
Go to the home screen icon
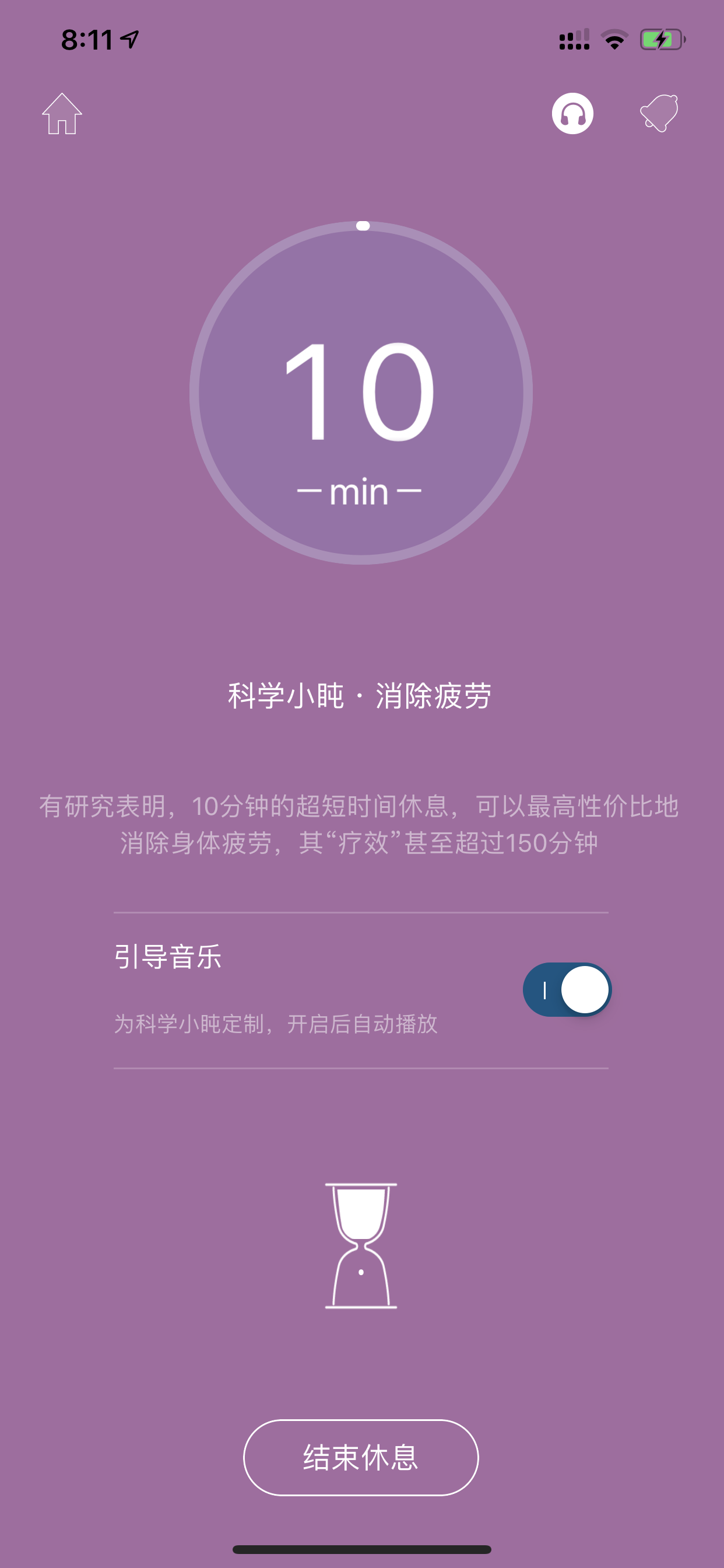coord(62,114)
